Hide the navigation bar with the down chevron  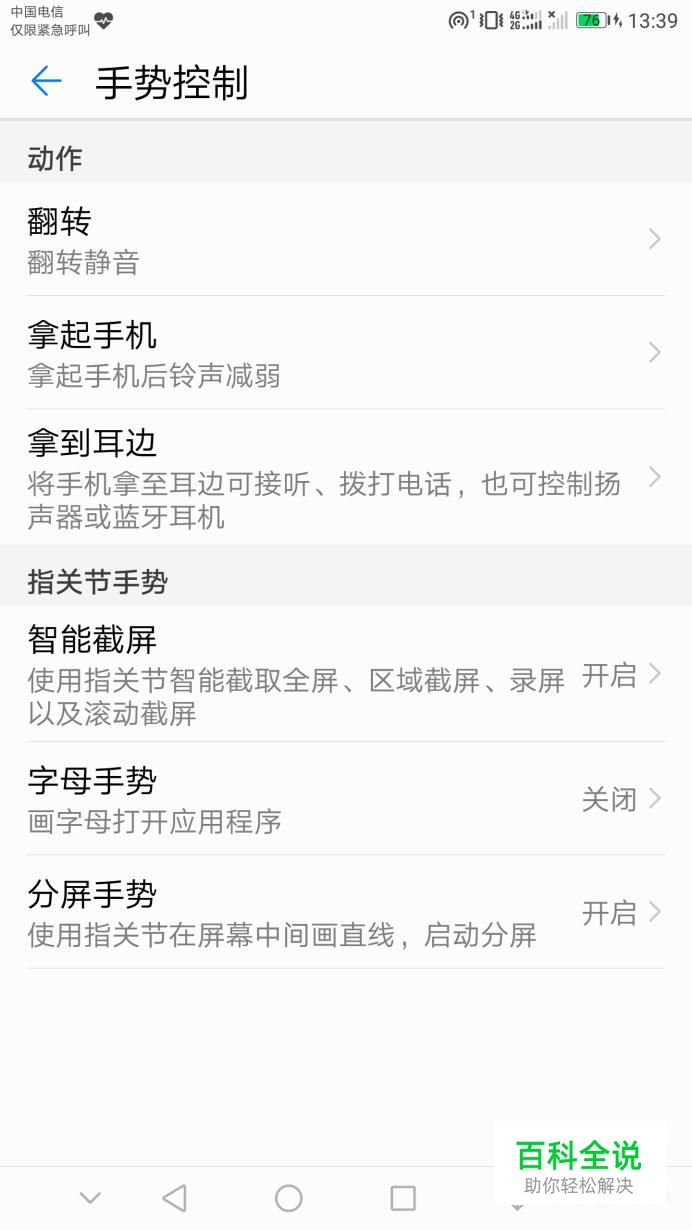tap(90, 1197)
